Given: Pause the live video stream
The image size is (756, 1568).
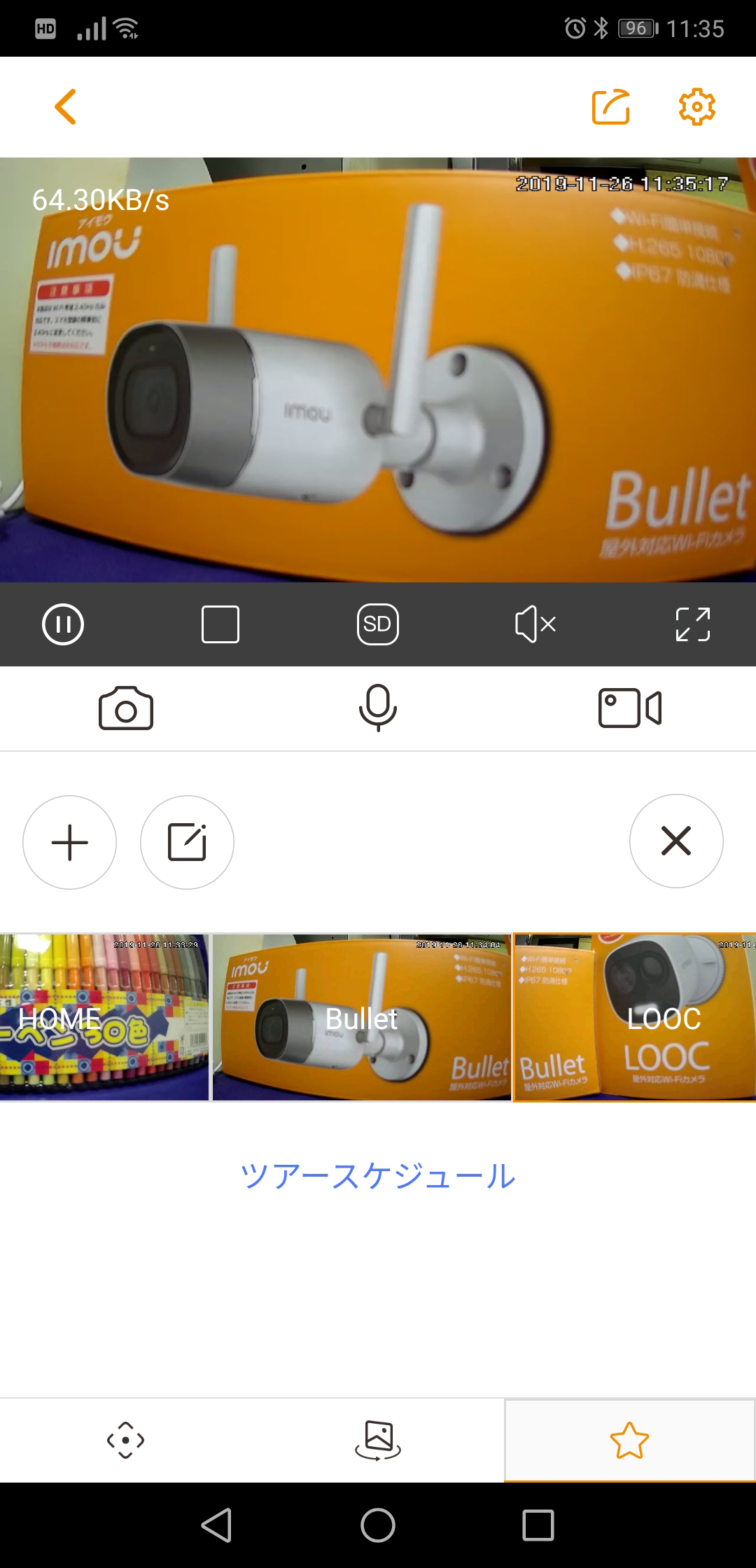Looking at the screenshot, I should coord(63,624).
